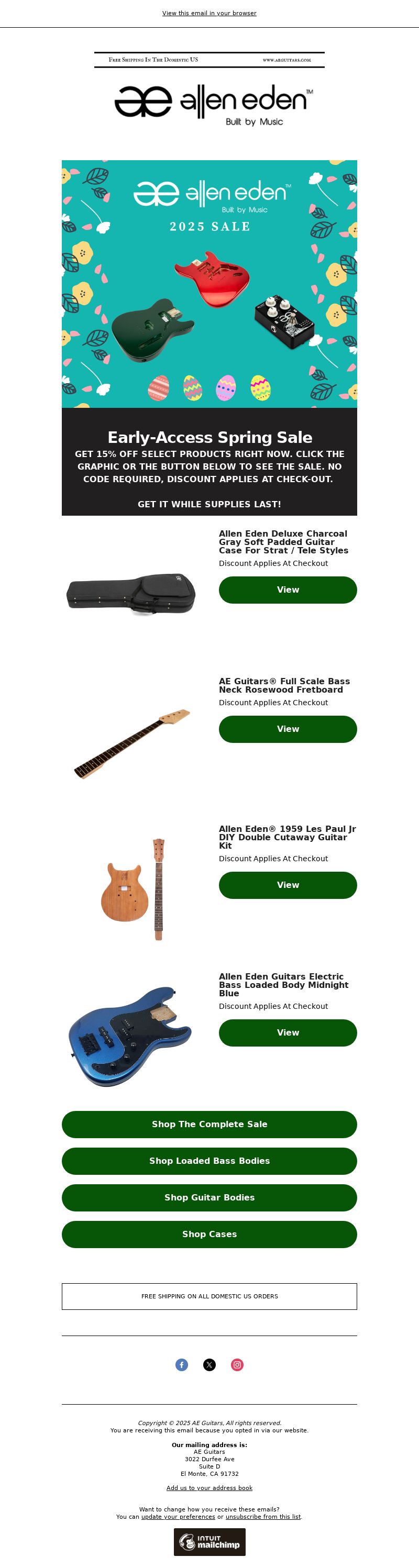This screenshot has width=419, height=1568.
Task: Open the Facebook page icon
Action: (182, 1365)
